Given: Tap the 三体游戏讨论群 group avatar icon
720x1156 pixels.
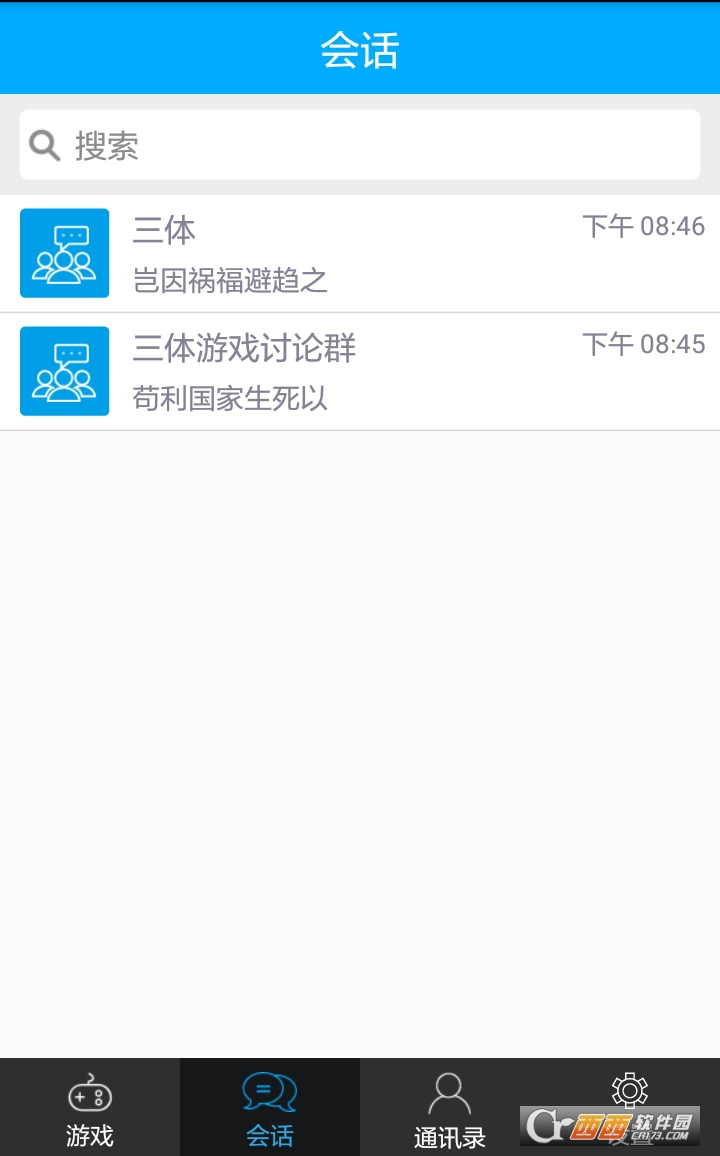Looking at the screenshot, I should [x=64, y=371].
